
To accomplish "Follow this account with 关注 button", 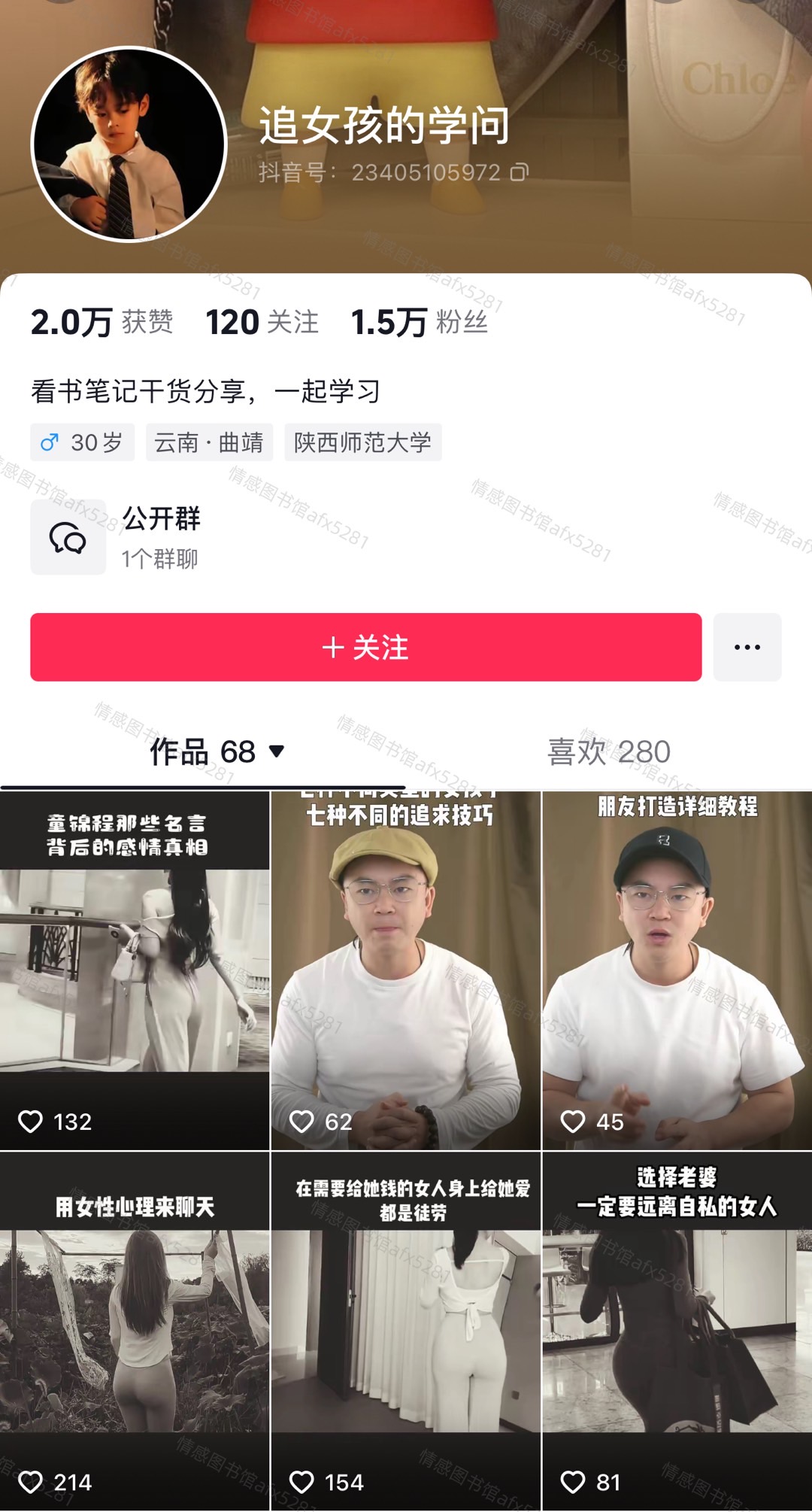I will (x=365, y=647).
